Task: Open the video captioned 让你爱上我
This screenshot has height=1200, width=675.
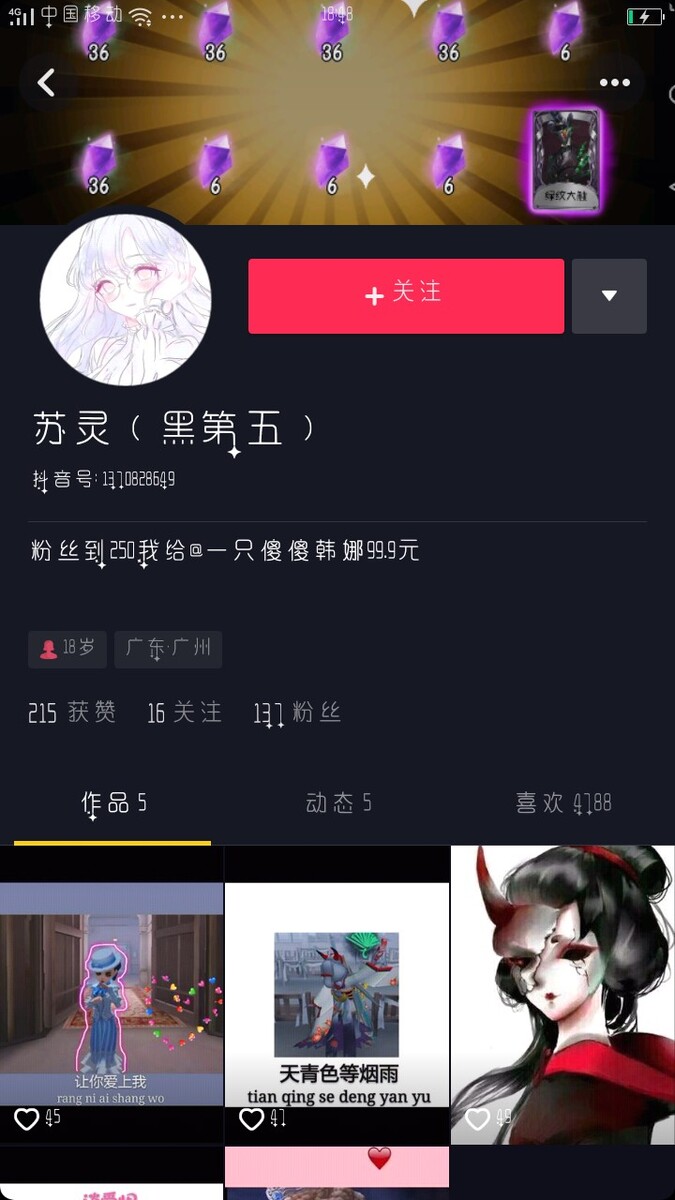Action: point(111,994)
